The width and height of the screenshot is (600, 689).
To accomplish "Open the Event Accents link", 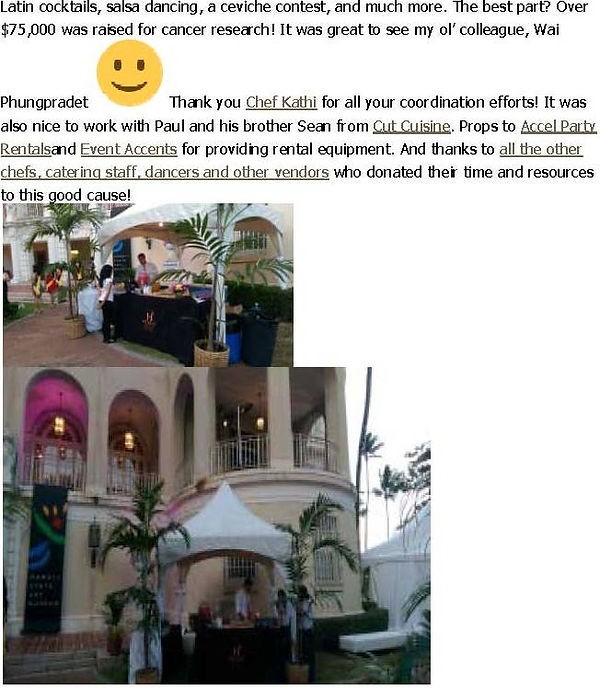I will coord(129,150).
